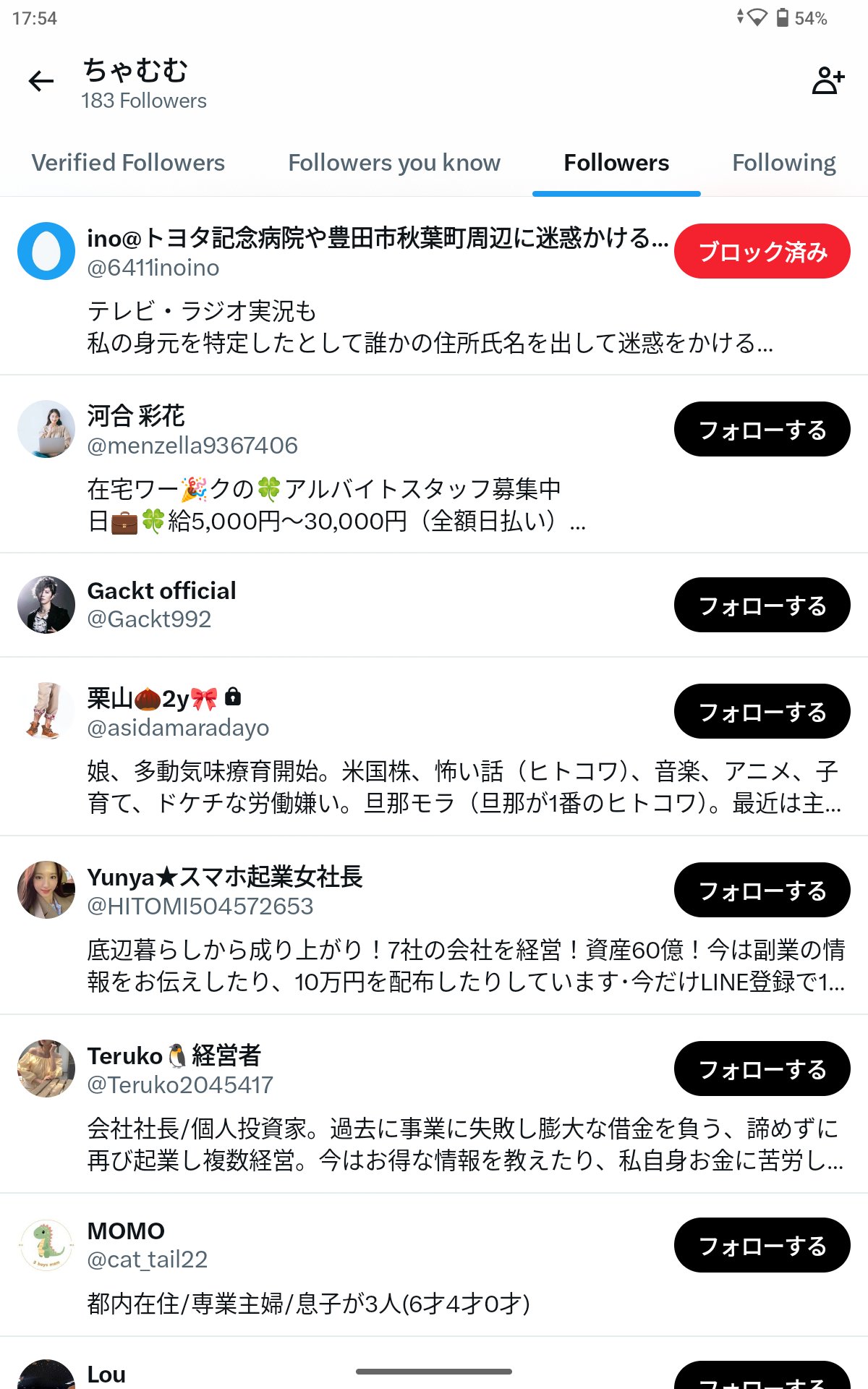868x1389 pixels.
Task: Open the add-person icon in the header
Action: tap(827, 81)
